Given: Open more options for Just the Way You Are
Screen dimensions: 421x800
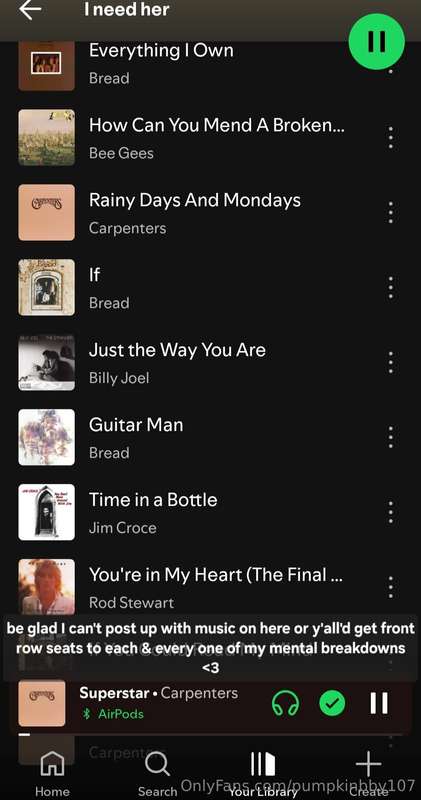Looking at the screenshot, I should [390, 362].
